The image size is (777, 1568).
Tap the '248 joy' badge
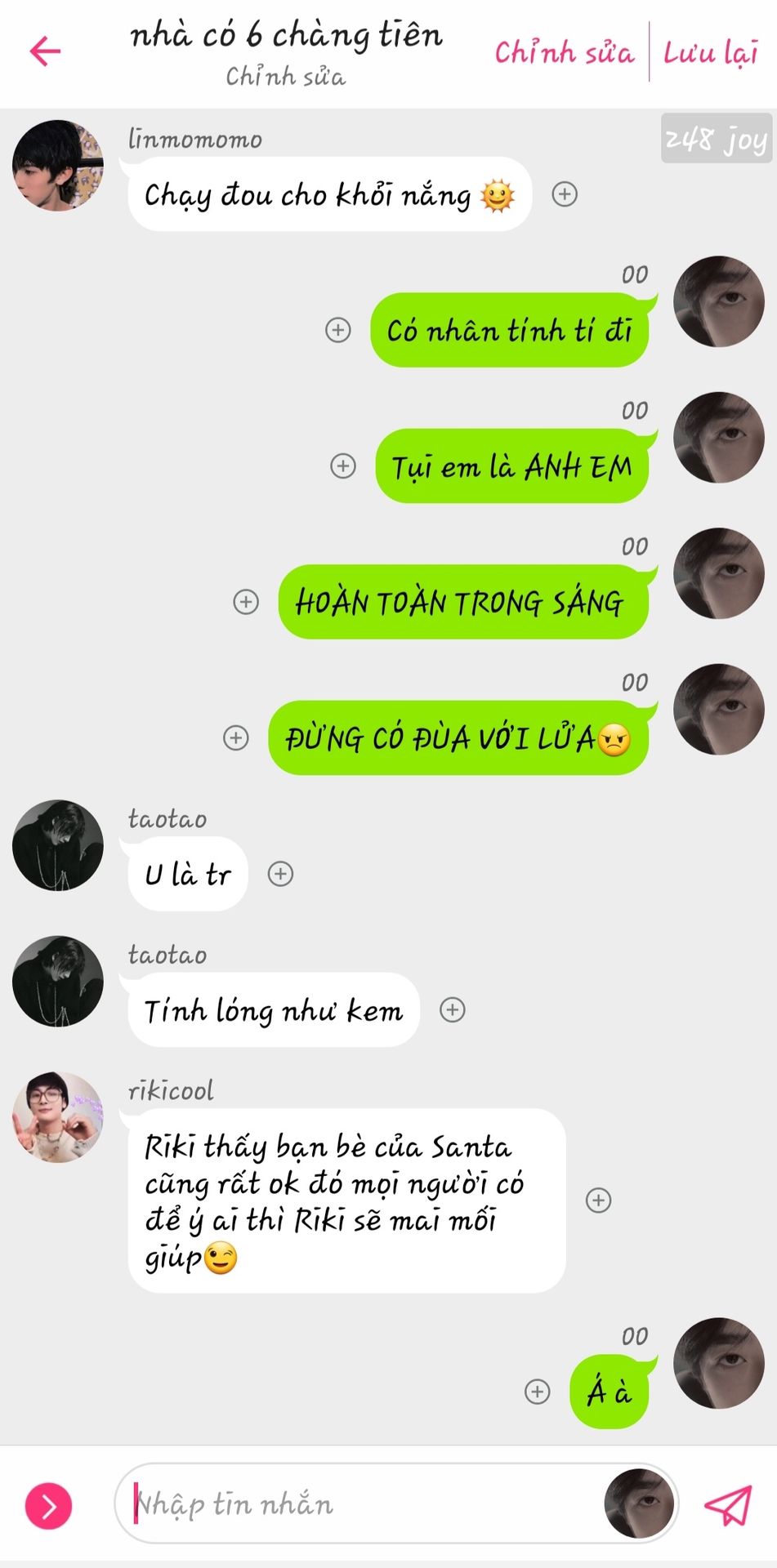716,139
